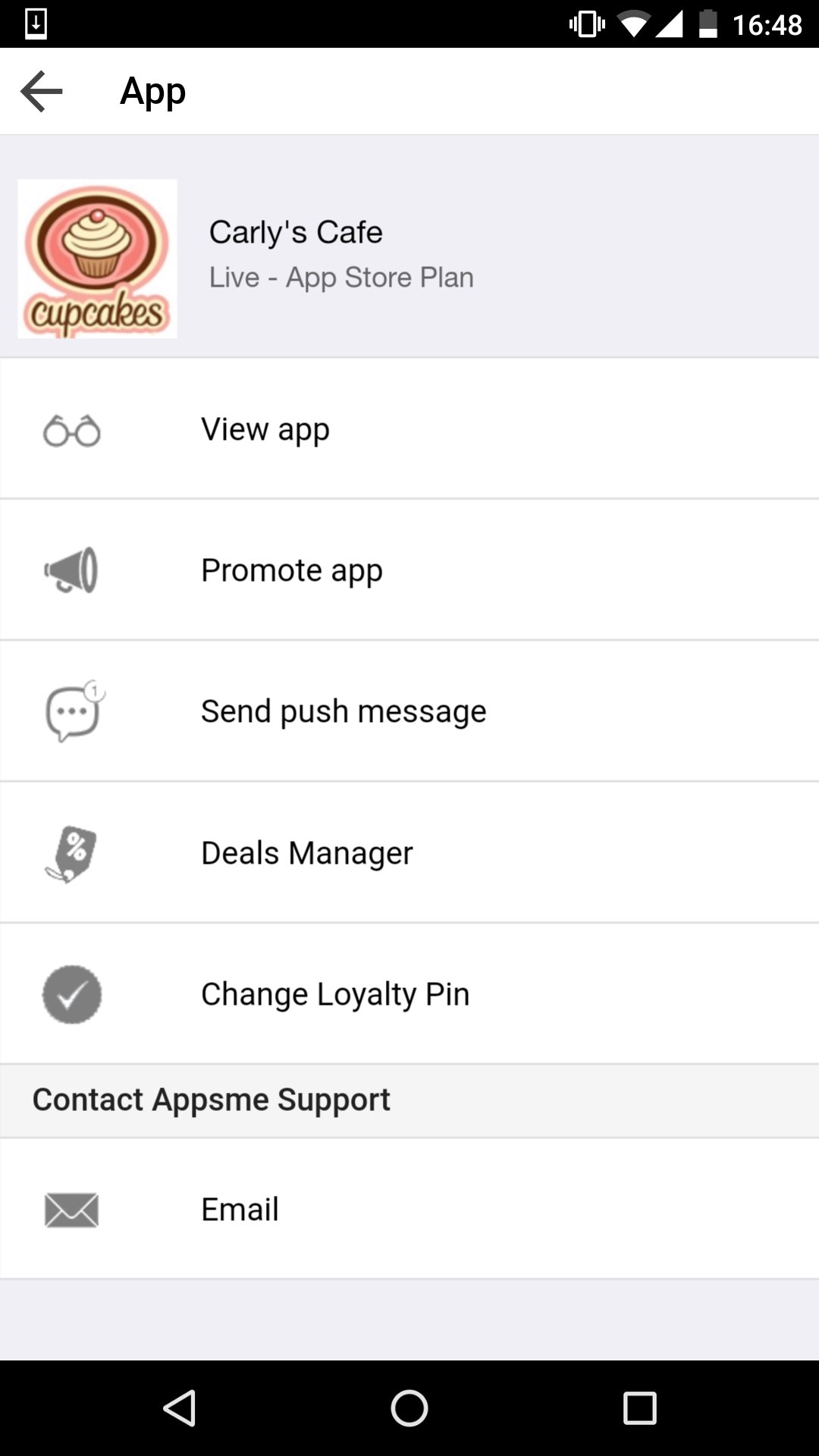The width and height of the screenshot is (819, 1456).
Task: Open the Deals Manager
Action: pos(409,852)
